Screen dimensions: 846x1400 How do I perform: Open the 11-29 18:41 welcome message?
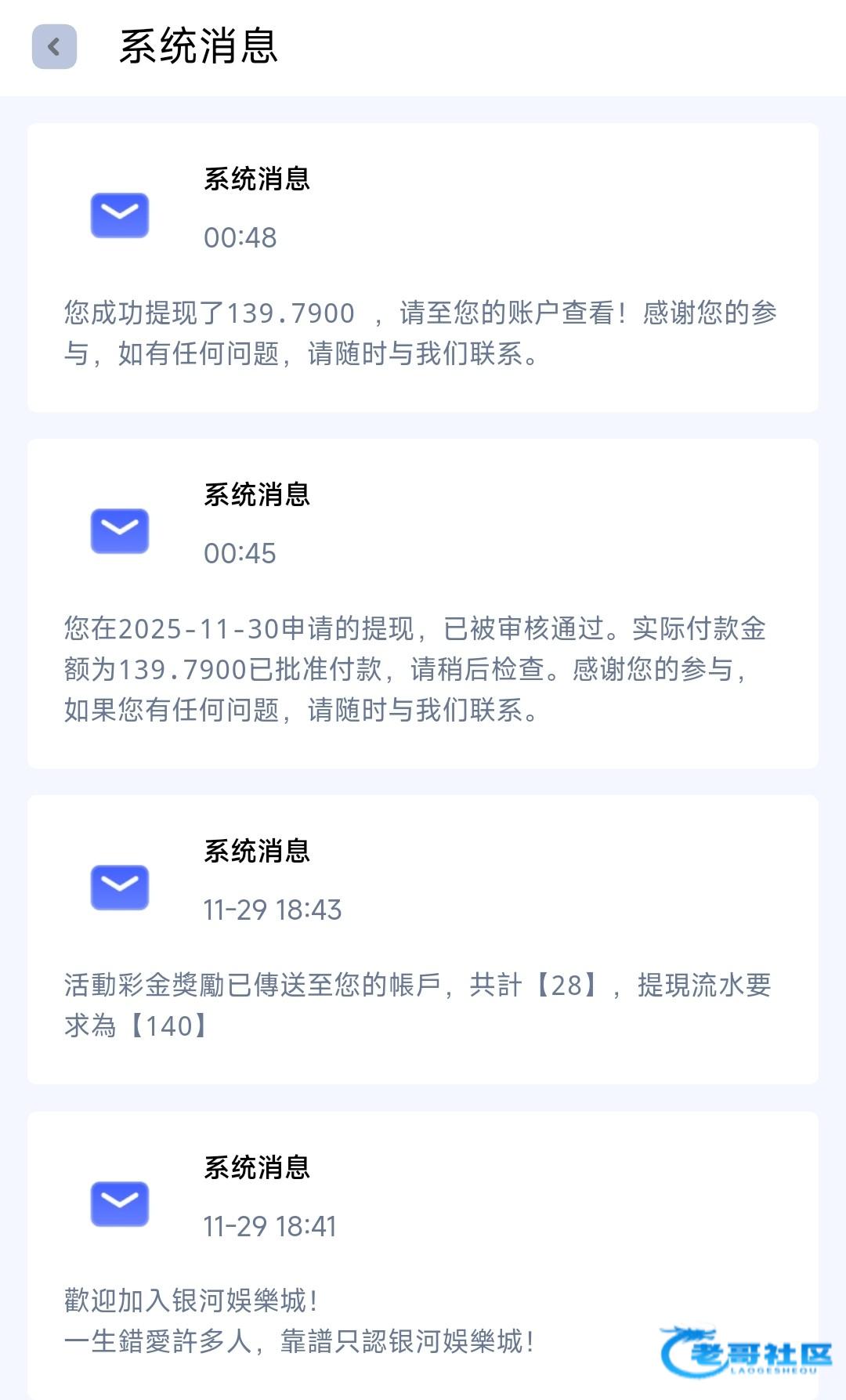(423, 1253)
